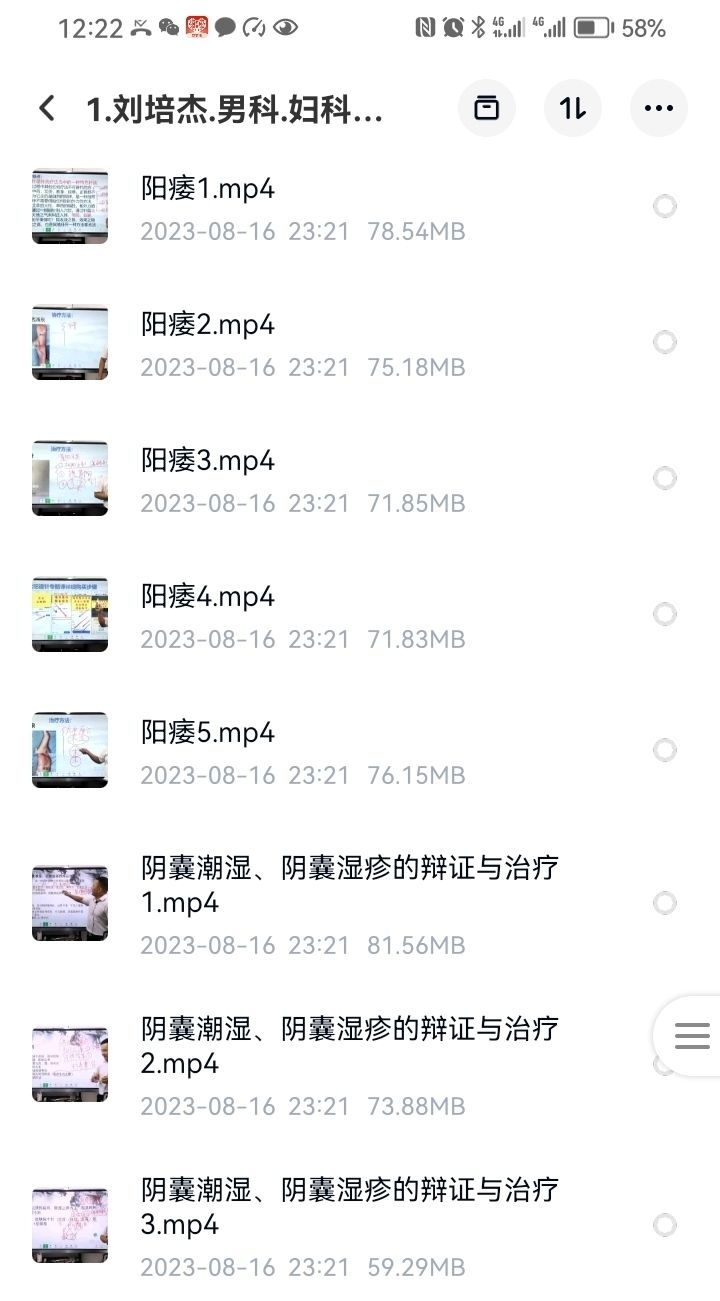Open the floating hamburger menu on right edge
The image size is (720, 1301).
coord(693,1036)
